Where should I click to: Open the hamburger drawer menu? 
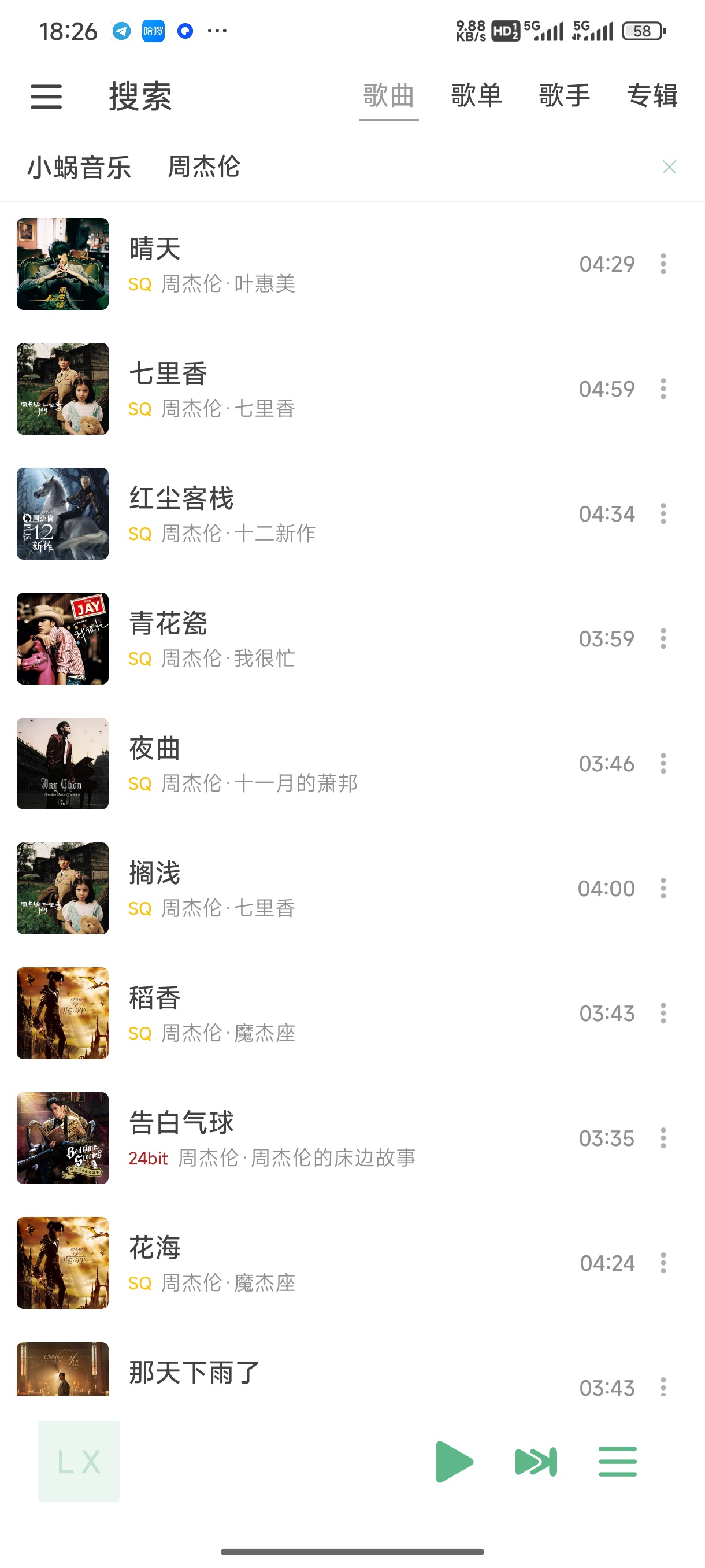coord(46,97)
